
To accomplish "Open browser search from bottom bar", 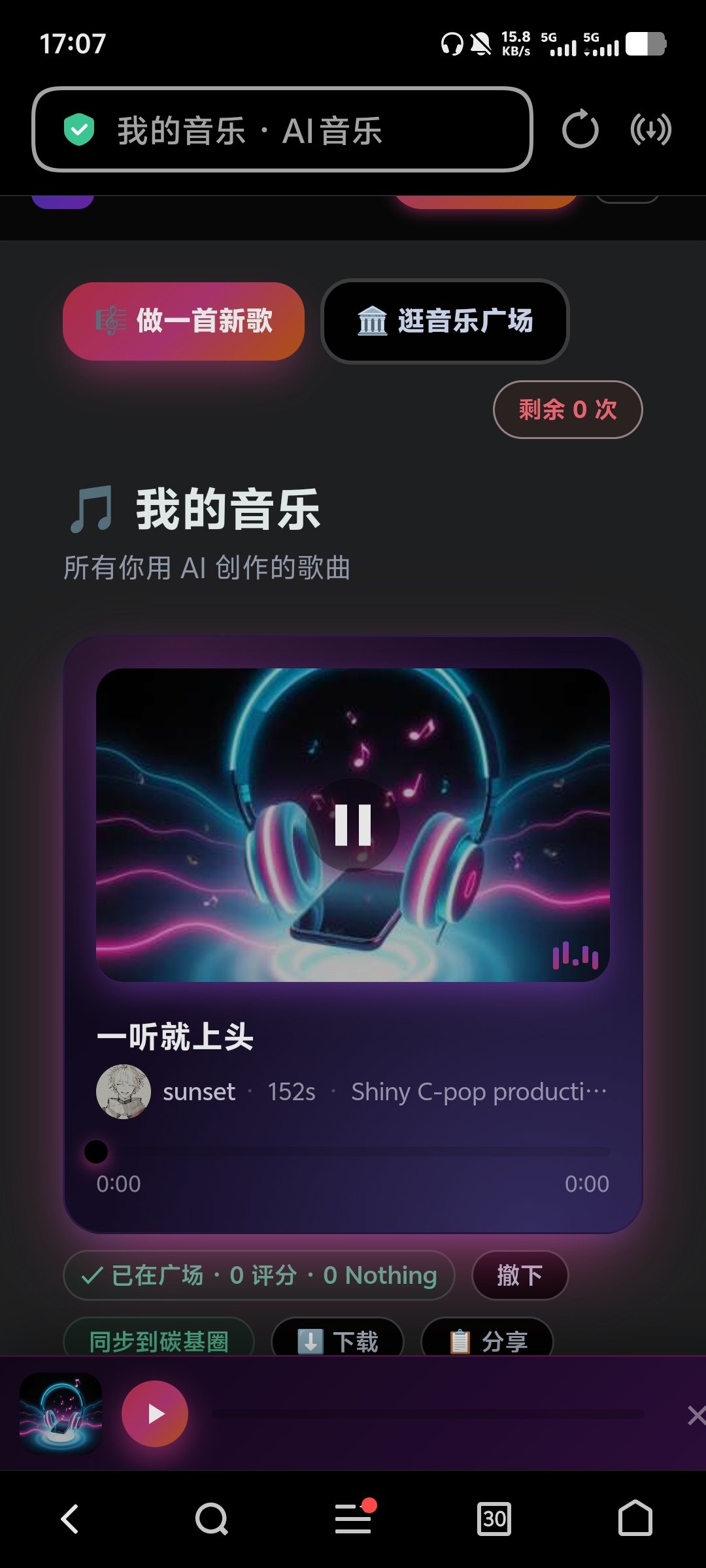I will coord(211,1518).
